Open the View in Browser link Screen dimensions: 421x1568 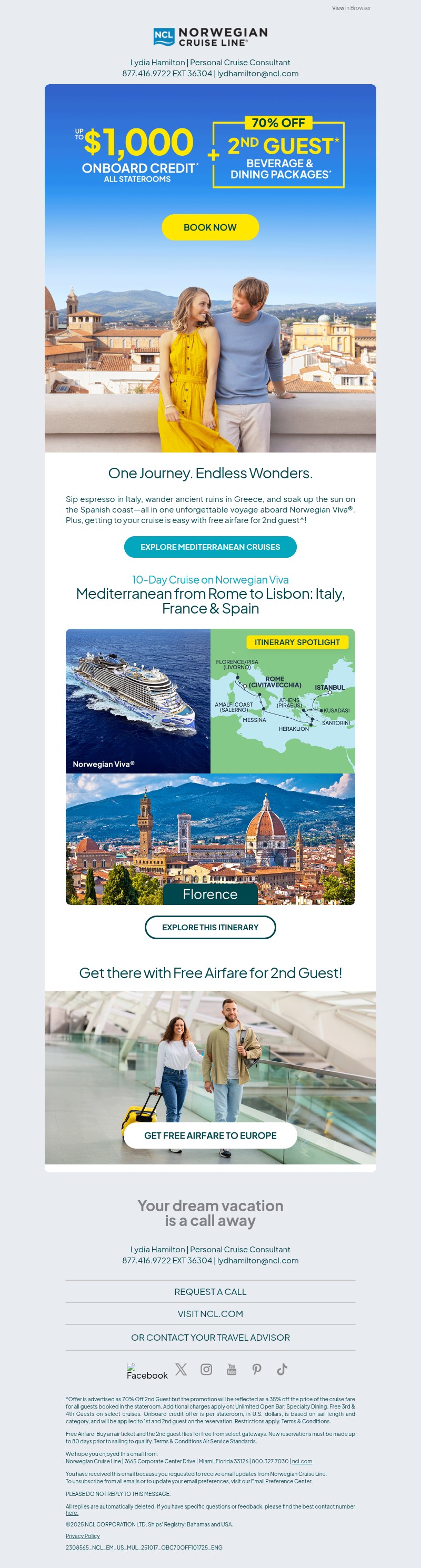click(351, 8)
